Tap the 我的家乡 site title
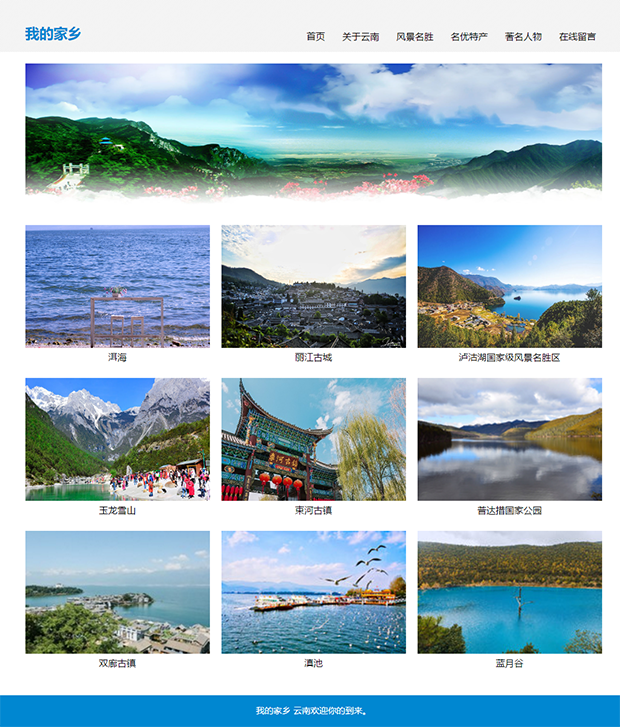 point(53,33)
